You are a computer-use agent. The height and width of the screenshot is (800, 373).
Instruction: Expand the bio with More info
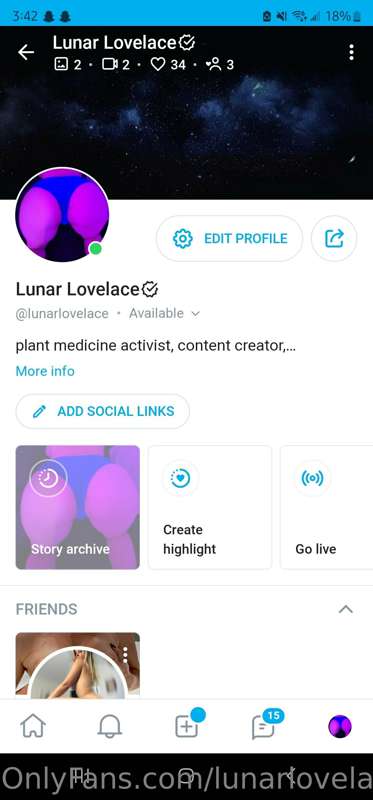[x=45, y=371]
